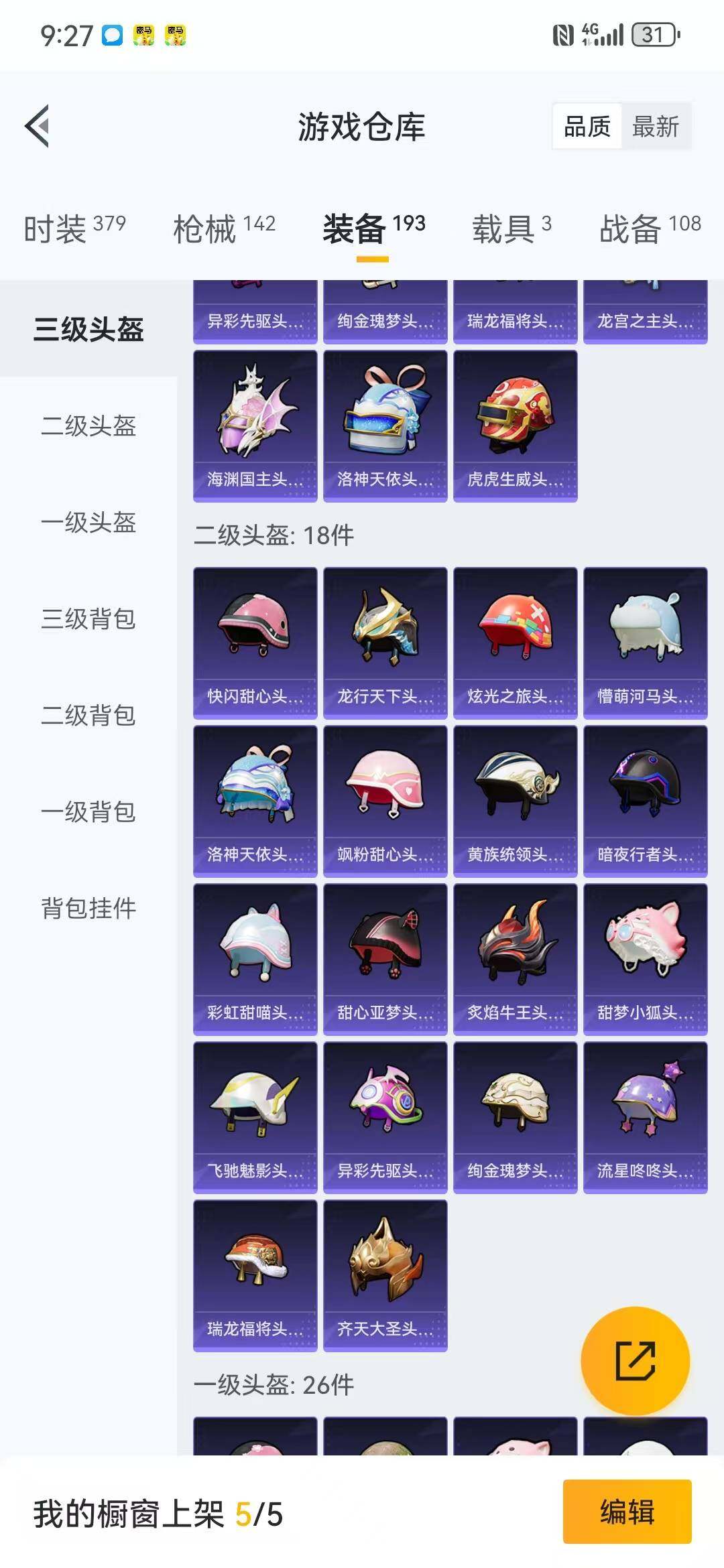Screen dimensions: 724x1568
Task: Tap the 编辑 button
Action: (627, 1512)
